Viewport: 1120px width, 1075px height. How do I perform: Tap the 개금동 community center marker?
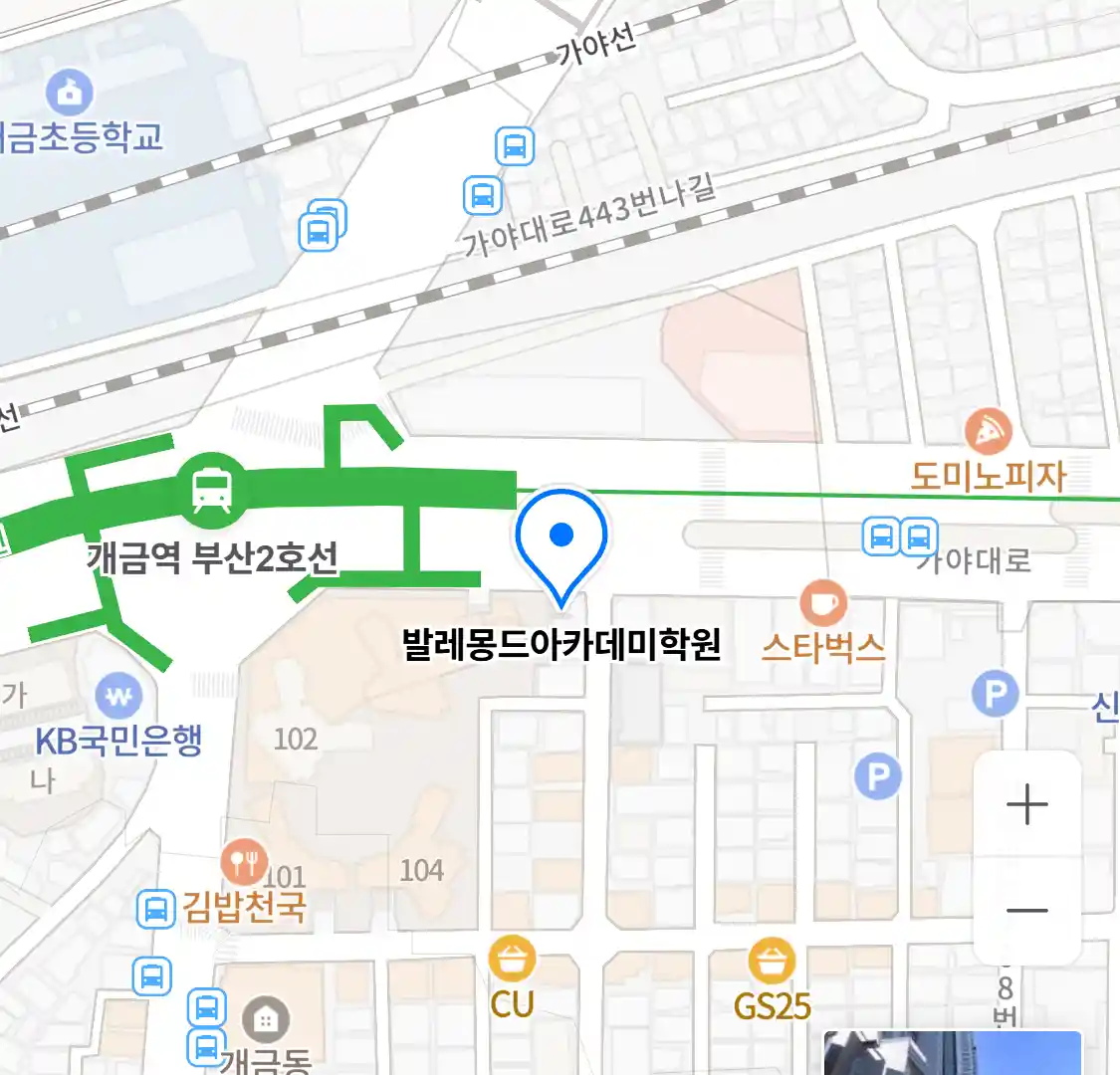pyautogui.click(x=266, y=1019)
